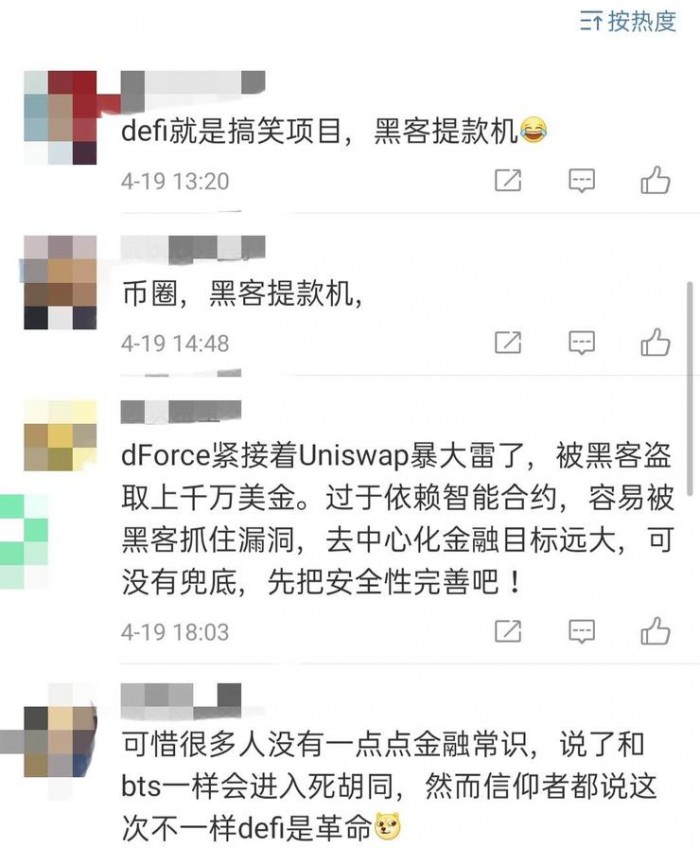Repost the 13:20 comment about defi搞笑项目
700x848 pixels.
tap(508, 181)
